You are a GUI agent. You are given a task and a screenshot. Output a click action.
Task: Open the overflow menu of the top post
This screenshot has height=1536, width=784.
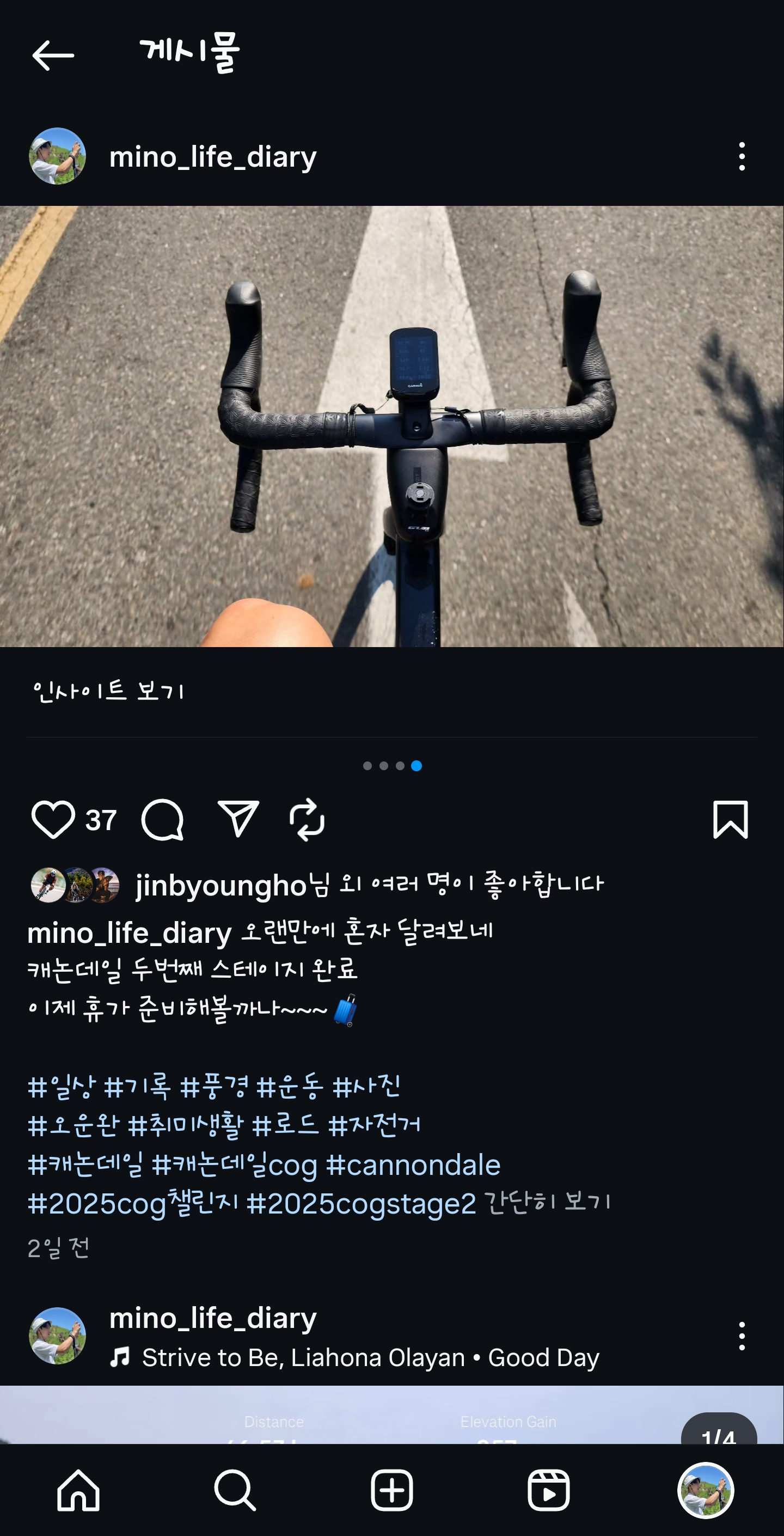pos(742,156)
